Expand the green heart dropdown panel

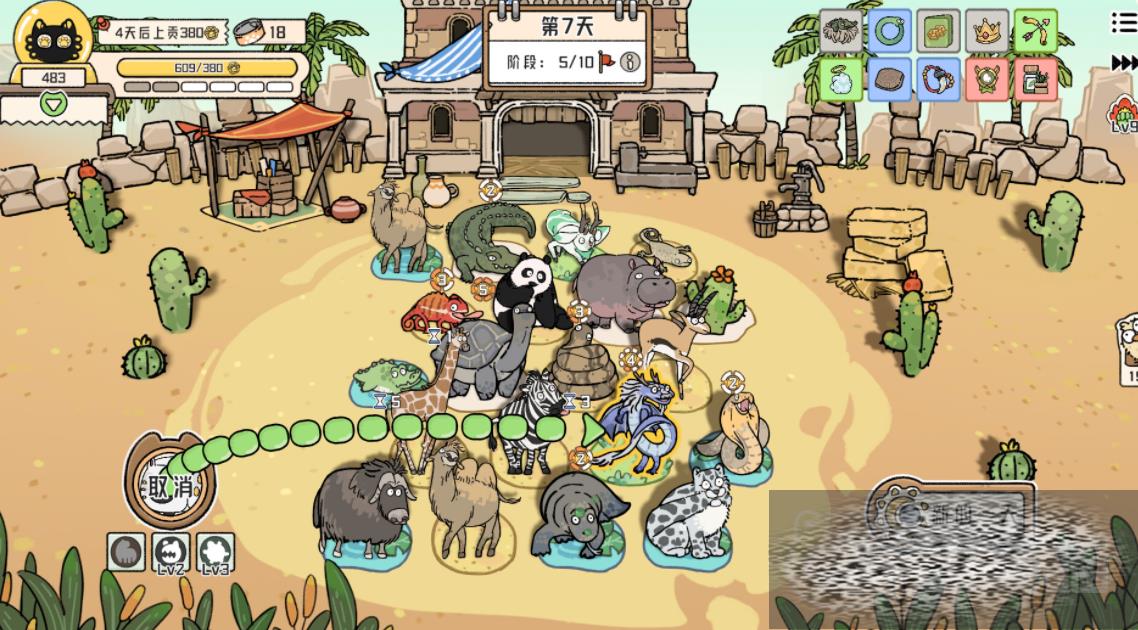pyautogui.click(x=53, y=103)
